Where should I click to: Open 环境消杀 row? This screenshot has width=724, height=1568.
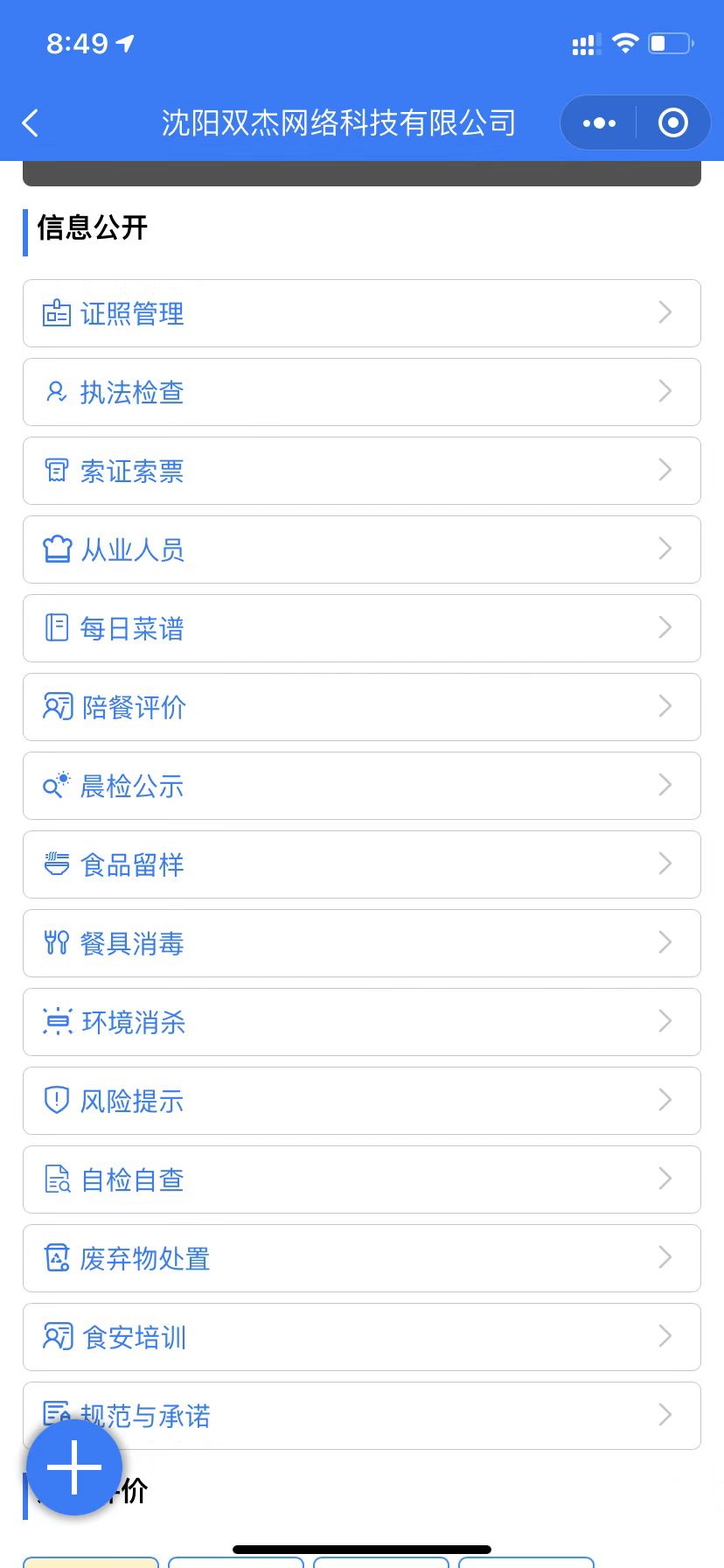click(362, 1022)
